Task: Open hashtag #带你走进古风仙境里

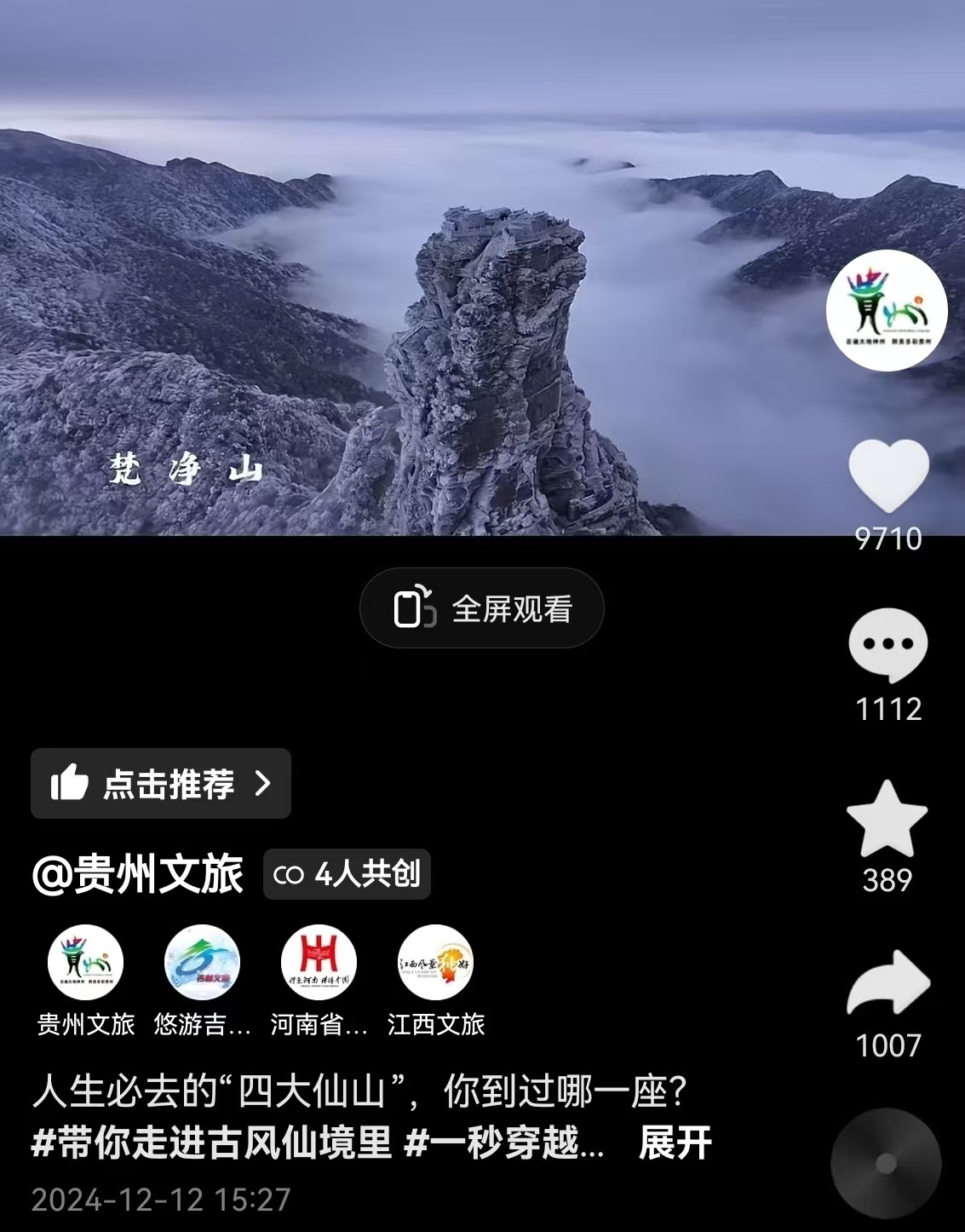Action: point(211,1143)
